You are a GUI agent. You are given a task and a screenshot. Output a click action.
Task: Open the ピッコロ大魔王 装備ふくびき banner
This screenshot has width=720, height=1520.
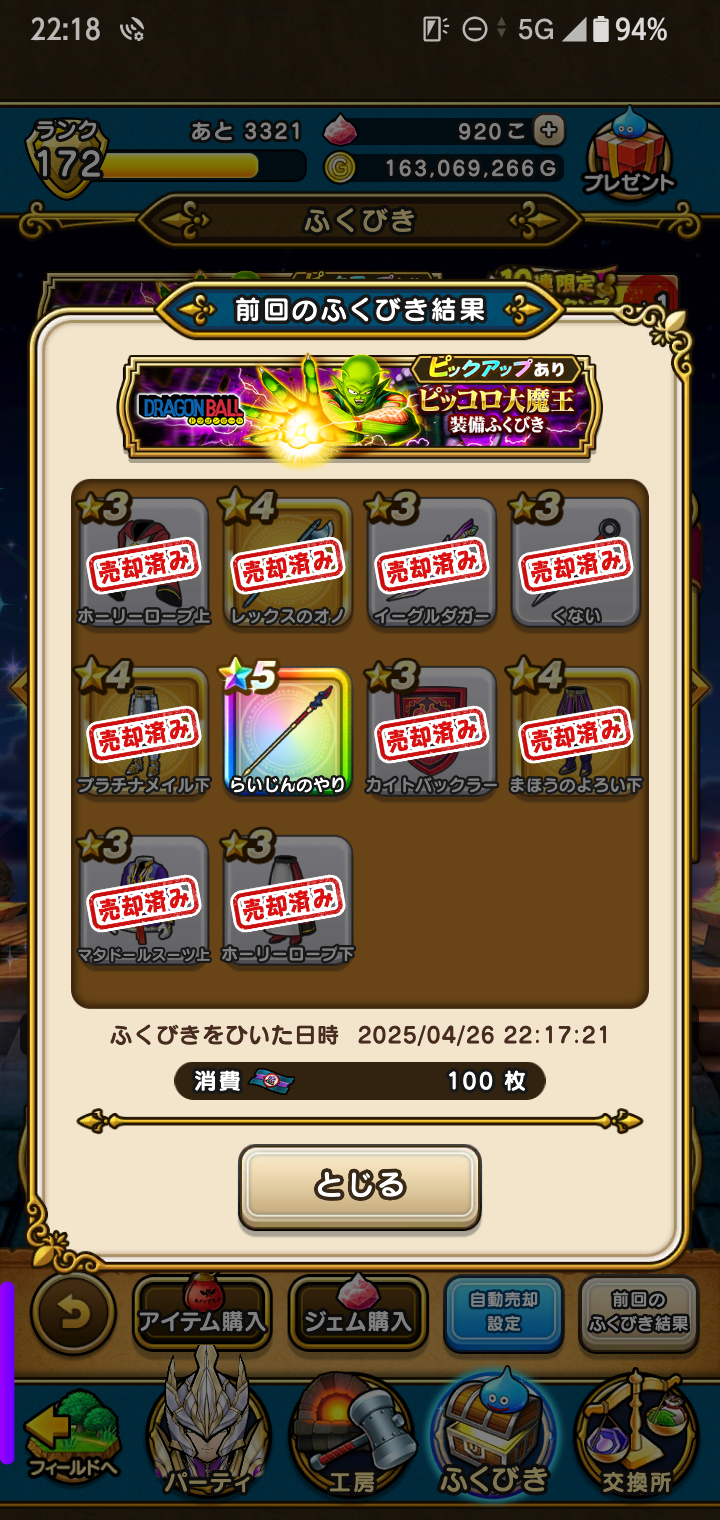click(x=360, y=405)
